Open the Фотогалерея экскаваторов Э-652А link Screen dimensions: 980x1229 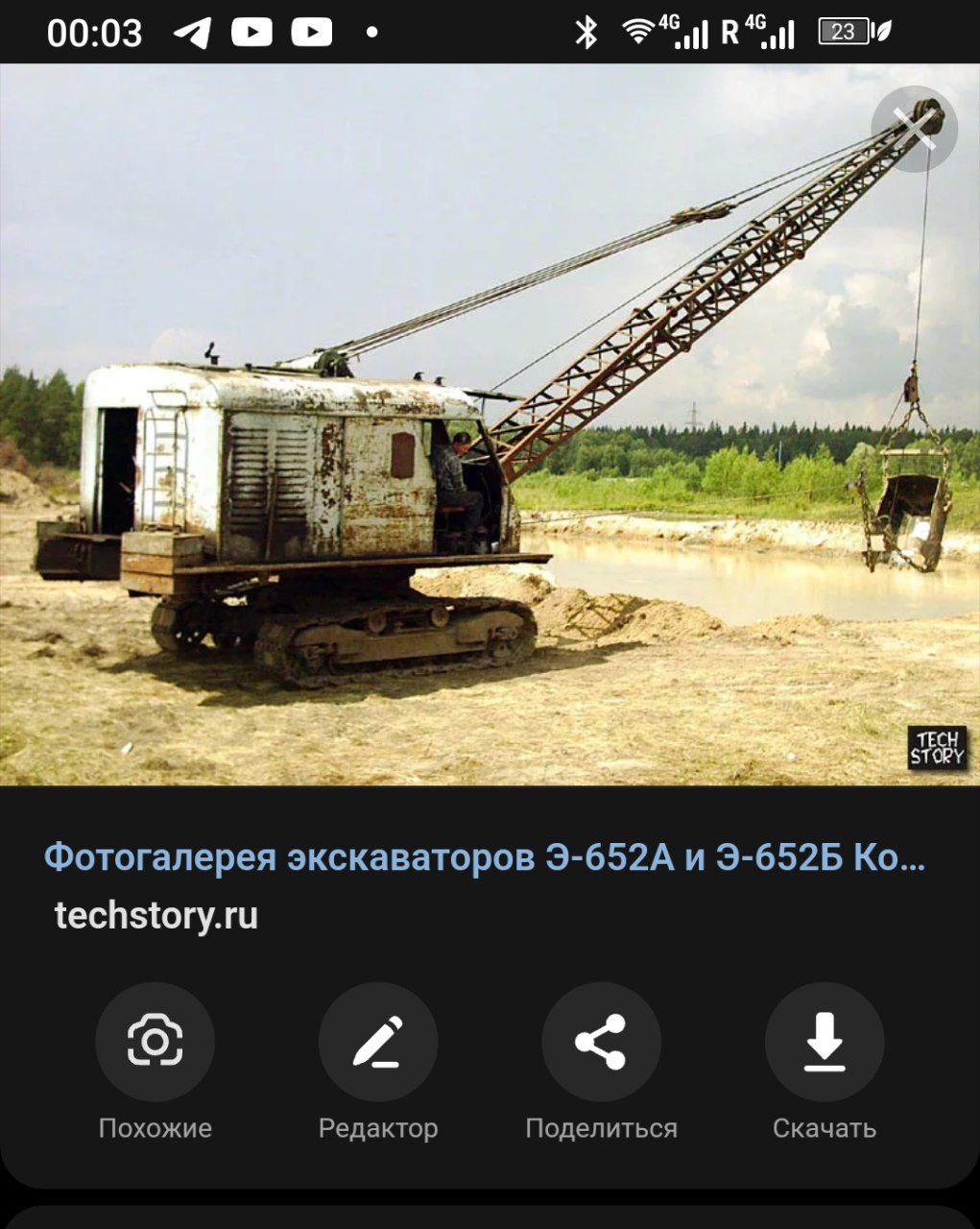click(x=485, y=857)
